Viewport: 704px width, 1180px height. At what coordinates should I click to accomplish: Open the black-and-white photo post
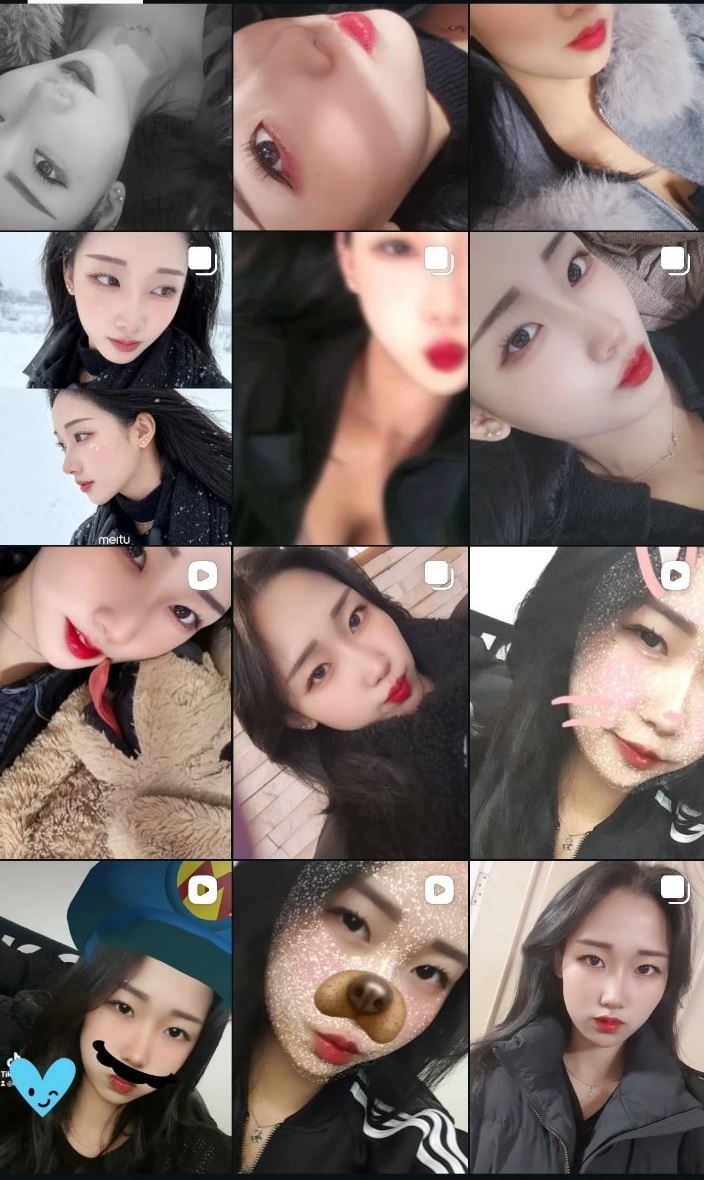tap(115, 116)
